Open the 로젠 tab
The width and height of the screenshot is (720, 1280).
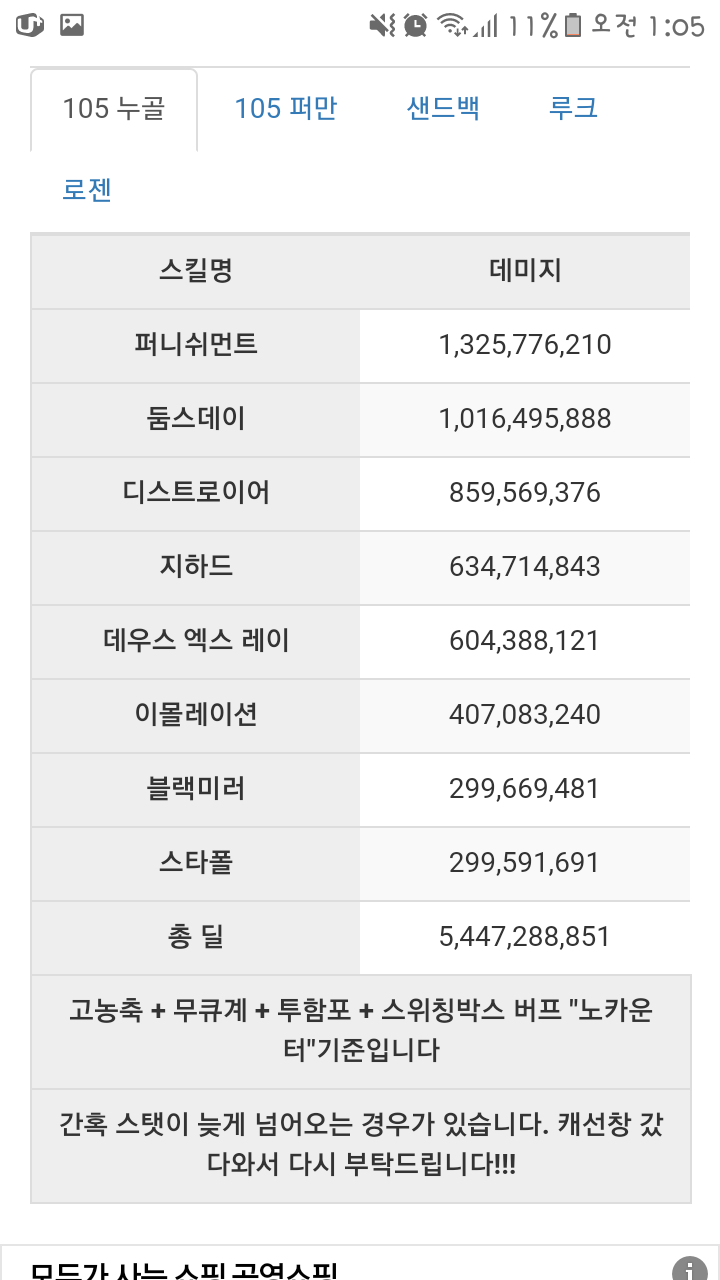87,190
